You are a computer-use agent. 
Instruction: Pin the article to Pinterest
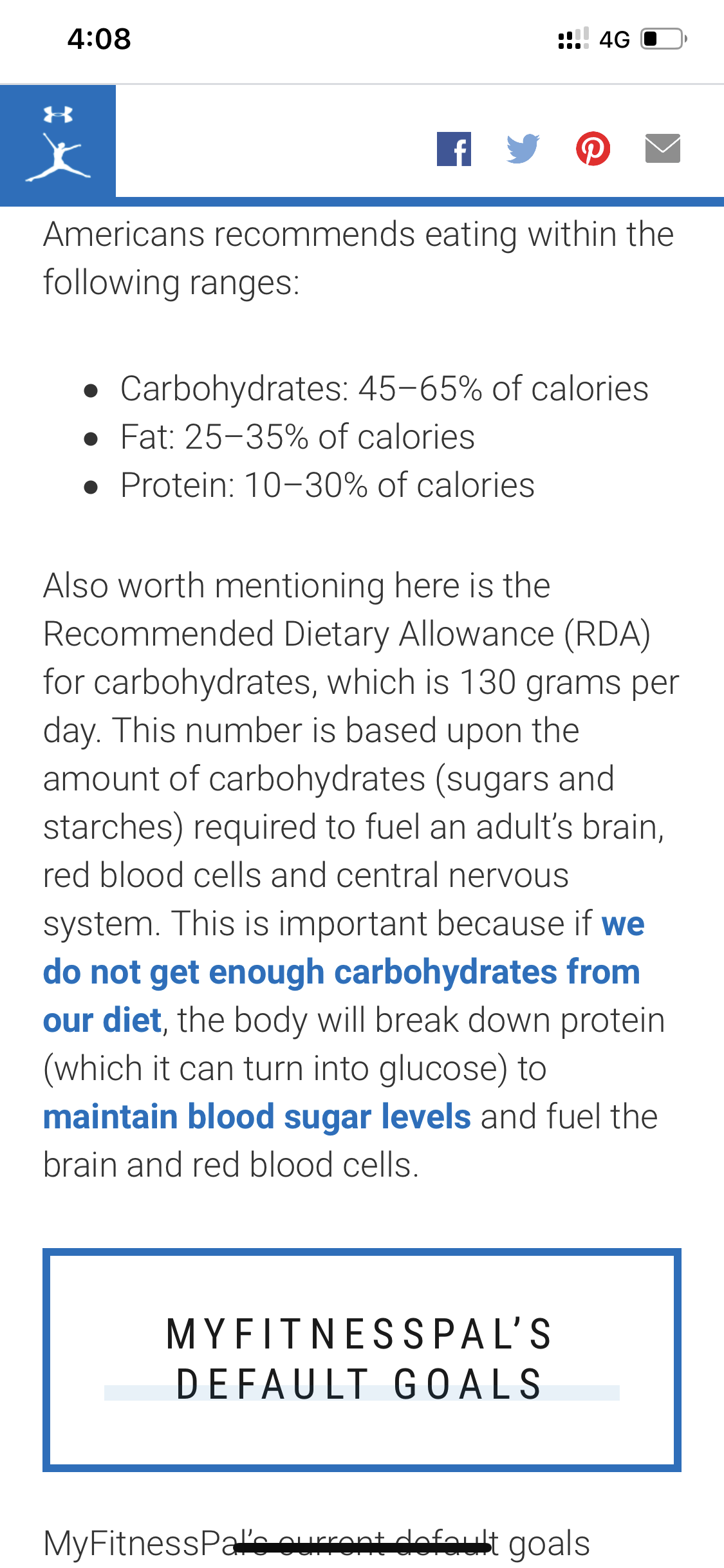[593, 149]
